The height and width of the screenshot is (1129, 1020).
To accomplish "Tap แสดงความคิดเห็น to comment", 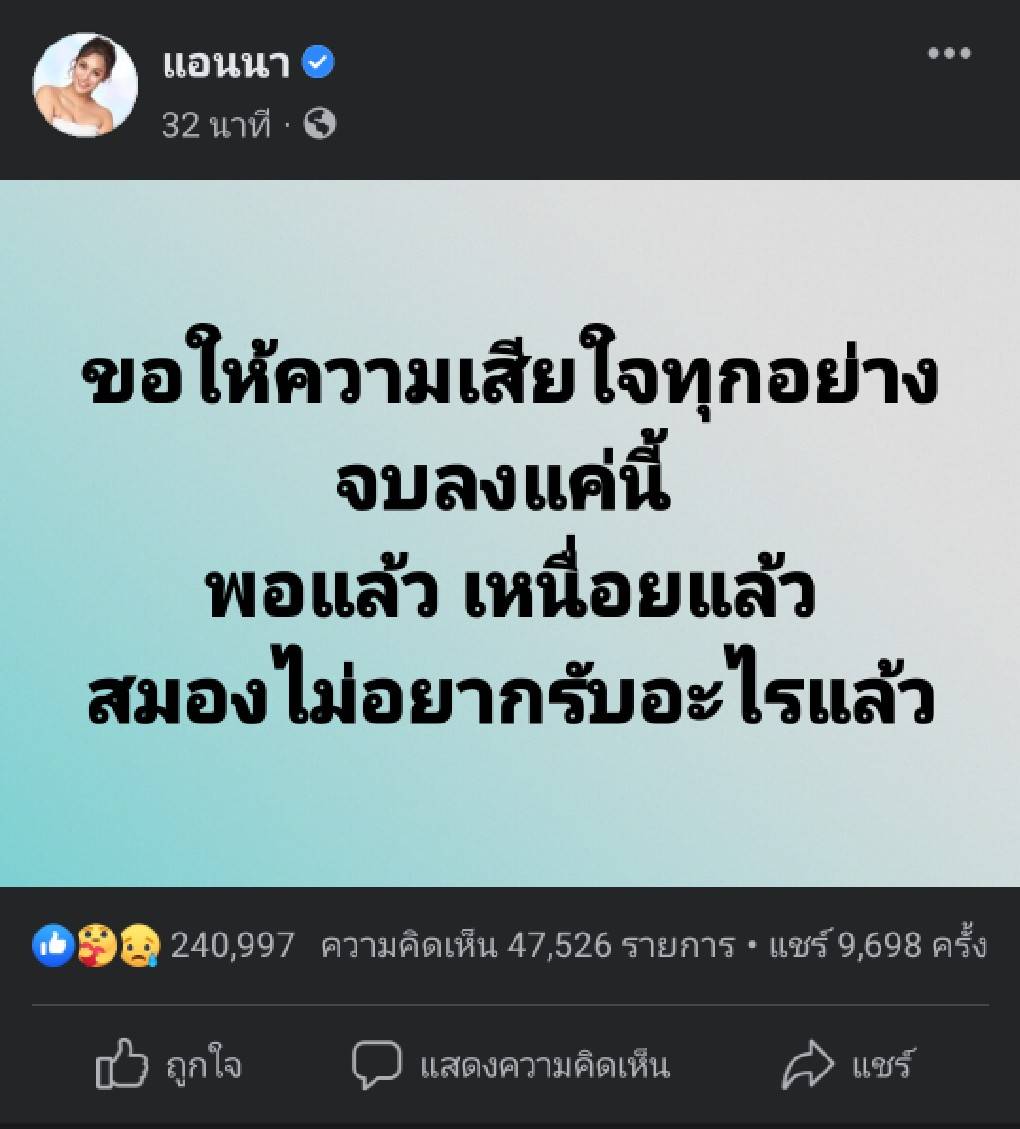I will pyautogui.click(x=511, y=1066).
